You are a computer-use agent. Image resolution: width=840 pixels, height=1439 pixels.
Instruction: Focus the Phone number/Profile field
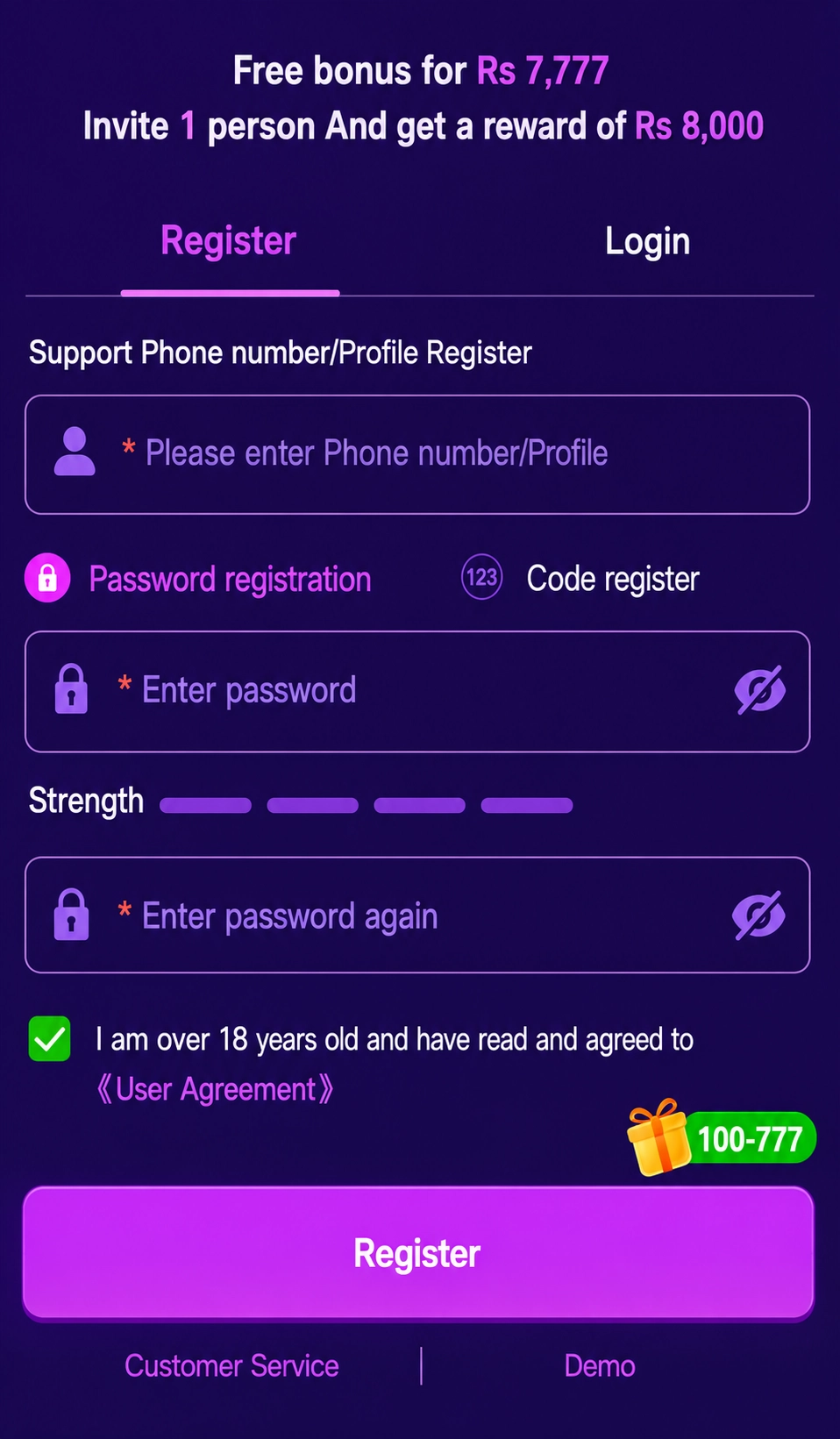coord(417,454)
